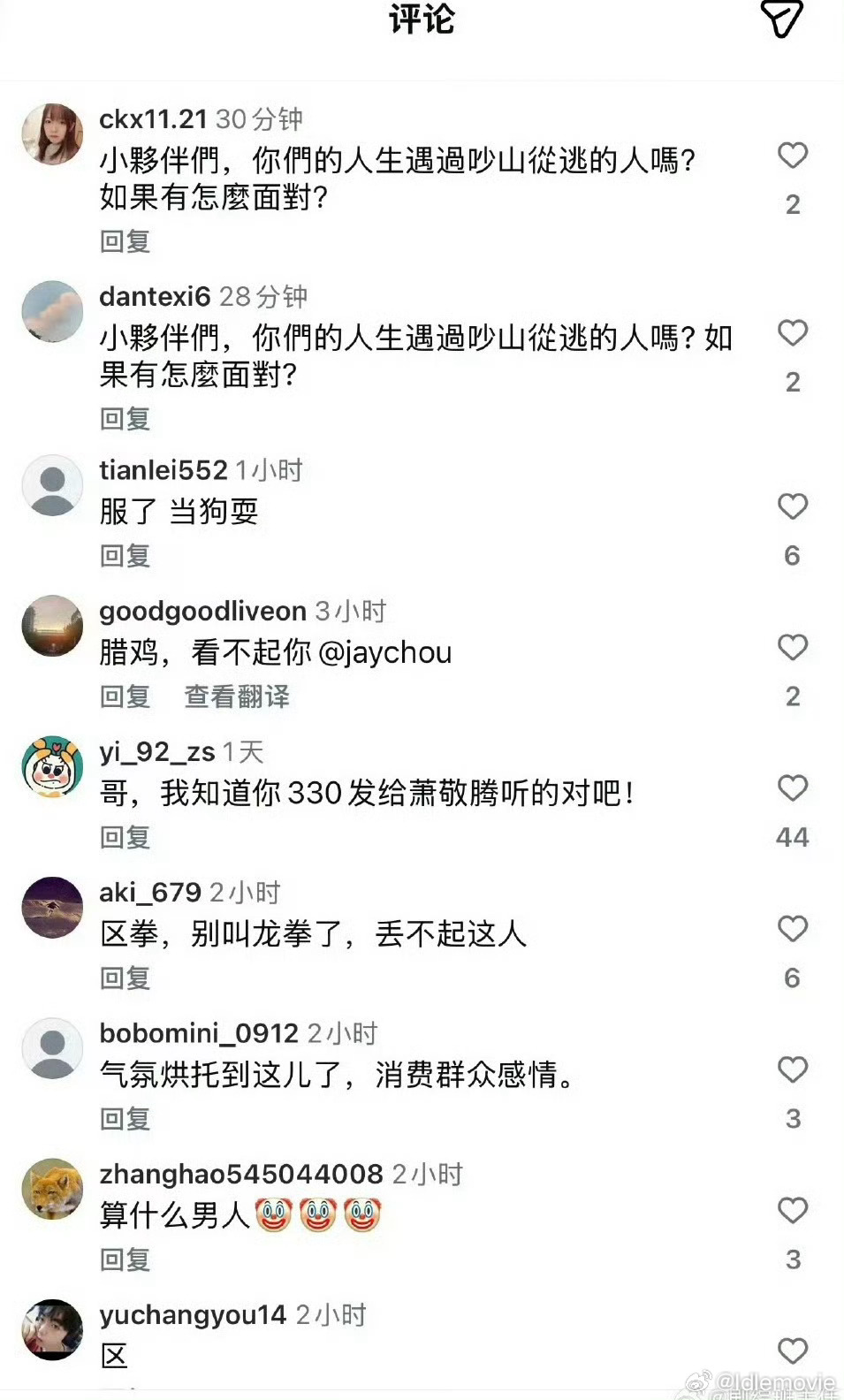Tap the heart on dantexi6's comment
The width and height of the screenshot is (844, 1400).
click(x=793, y=334)
